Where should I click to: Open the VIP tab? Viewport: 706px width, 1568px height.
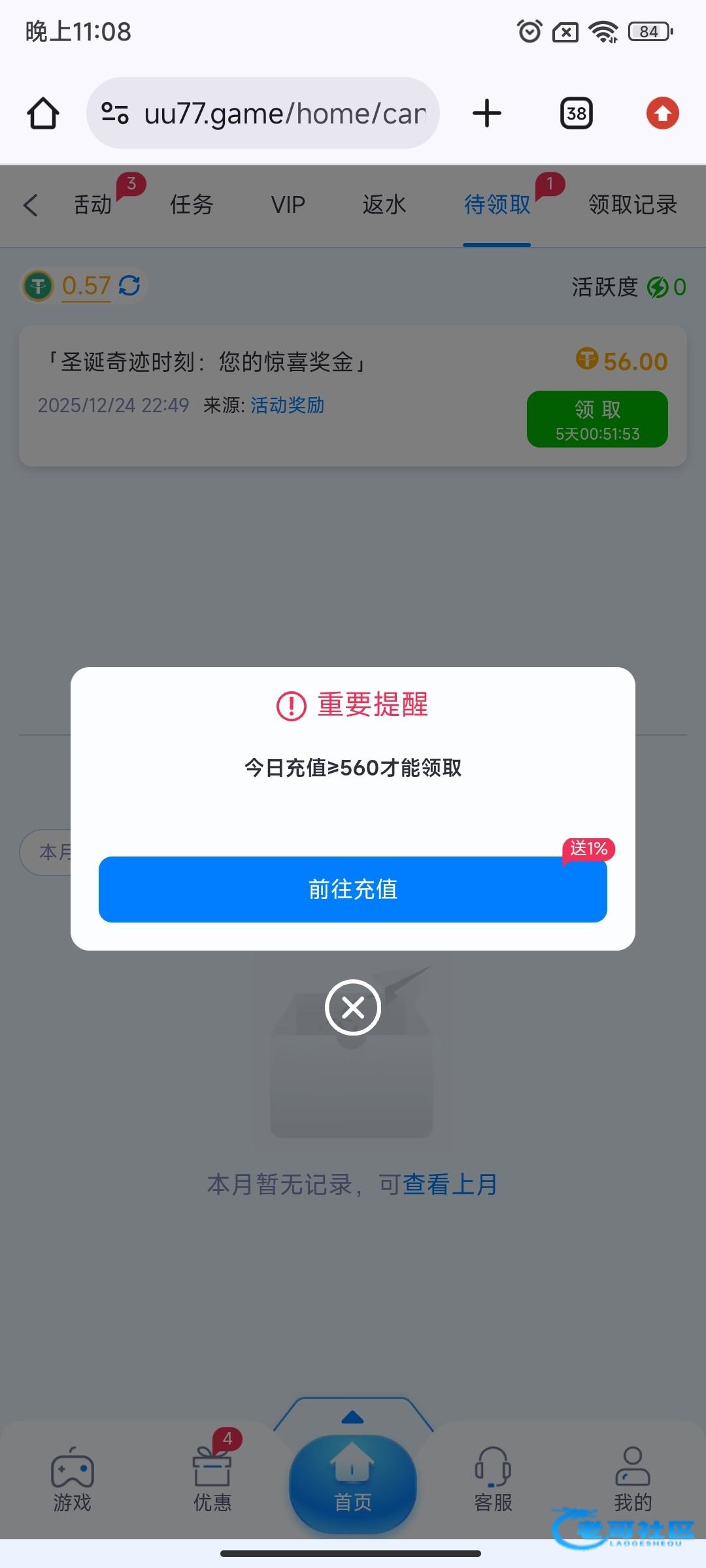click(x=288, y=205)
